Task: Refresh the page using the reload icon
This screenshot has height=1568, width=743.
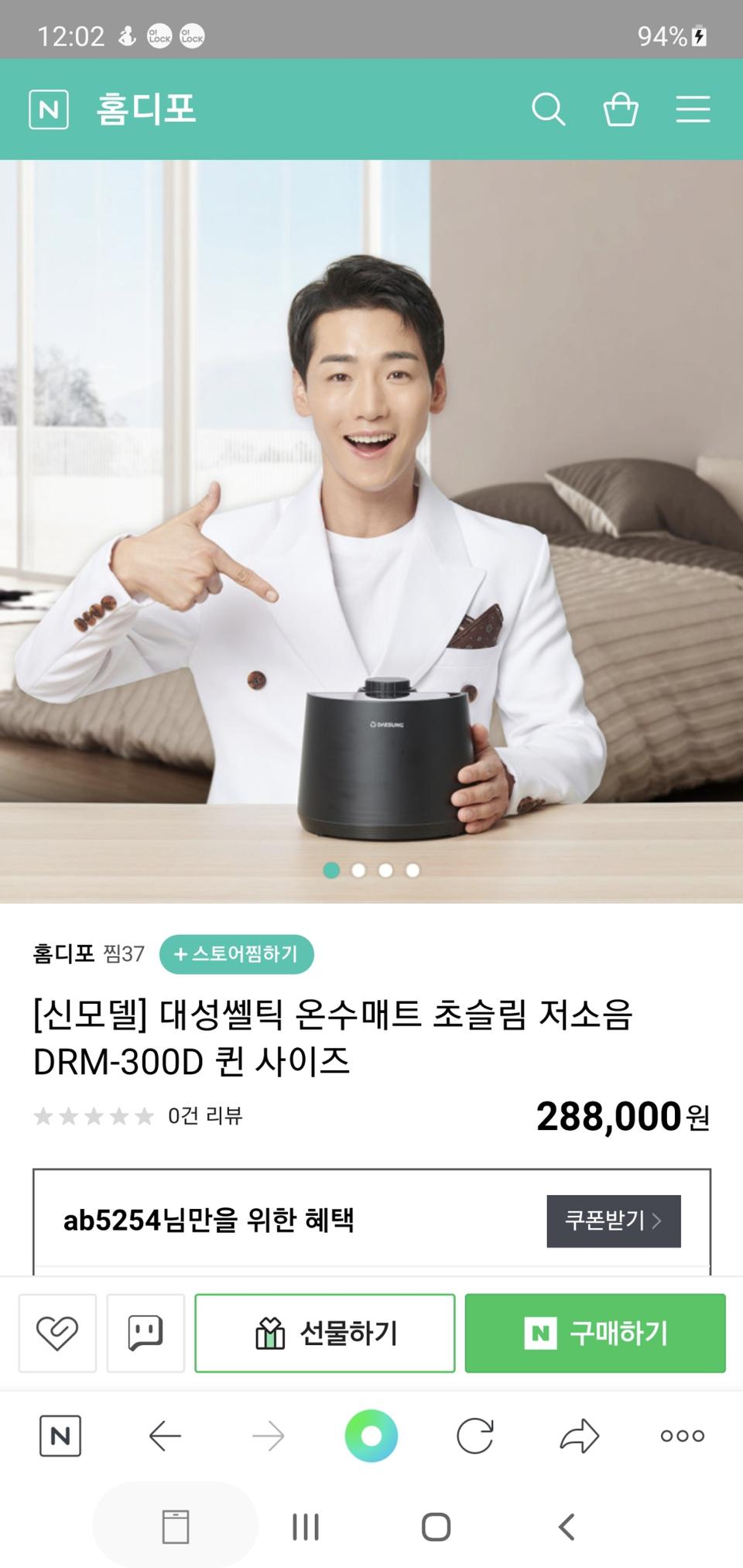Action: 475,1436
